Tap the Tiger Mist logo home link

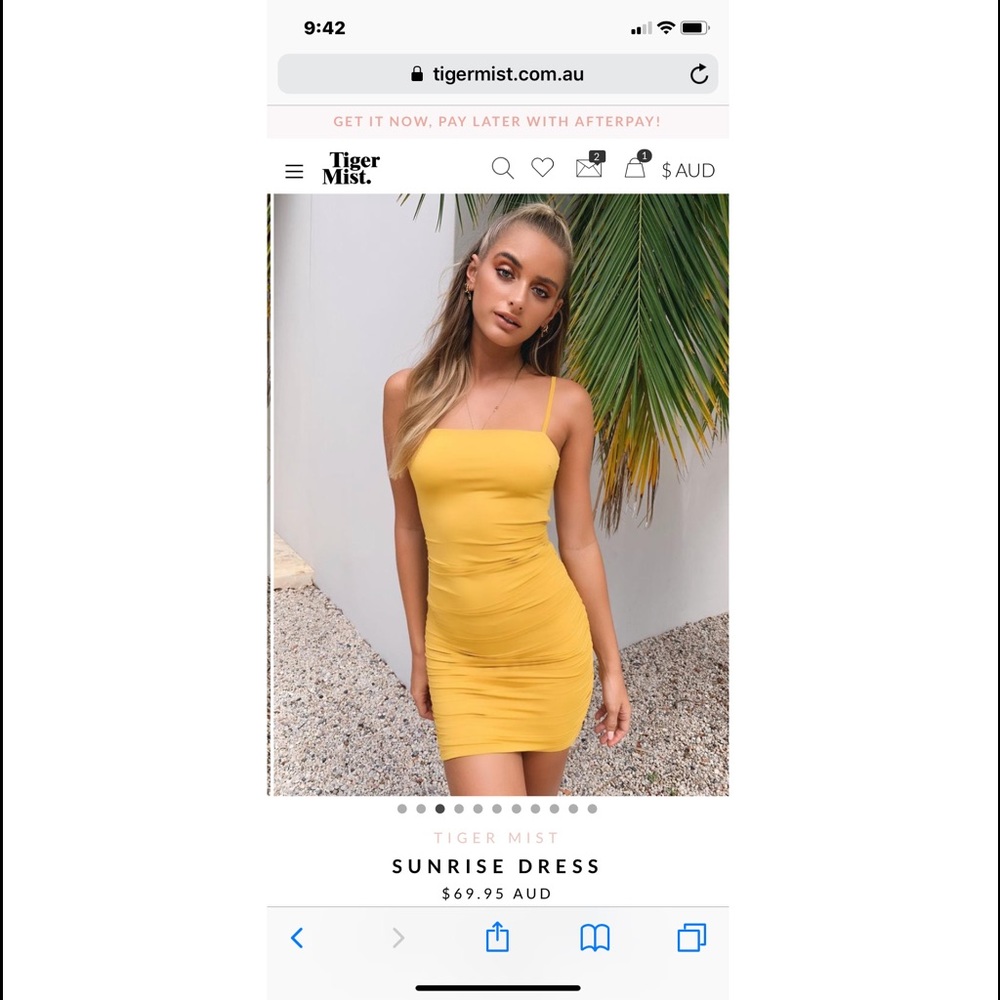point(351,168)
